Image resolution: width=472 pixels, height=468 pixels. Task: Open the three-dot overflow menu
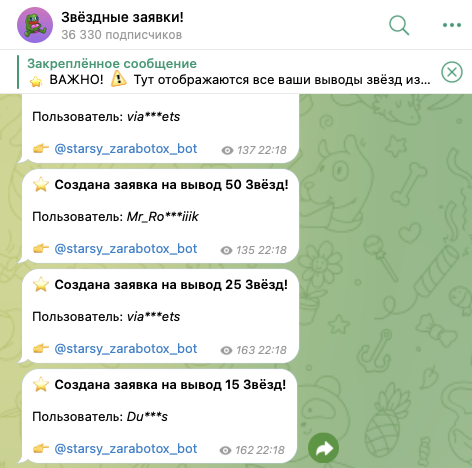(452, 25)
